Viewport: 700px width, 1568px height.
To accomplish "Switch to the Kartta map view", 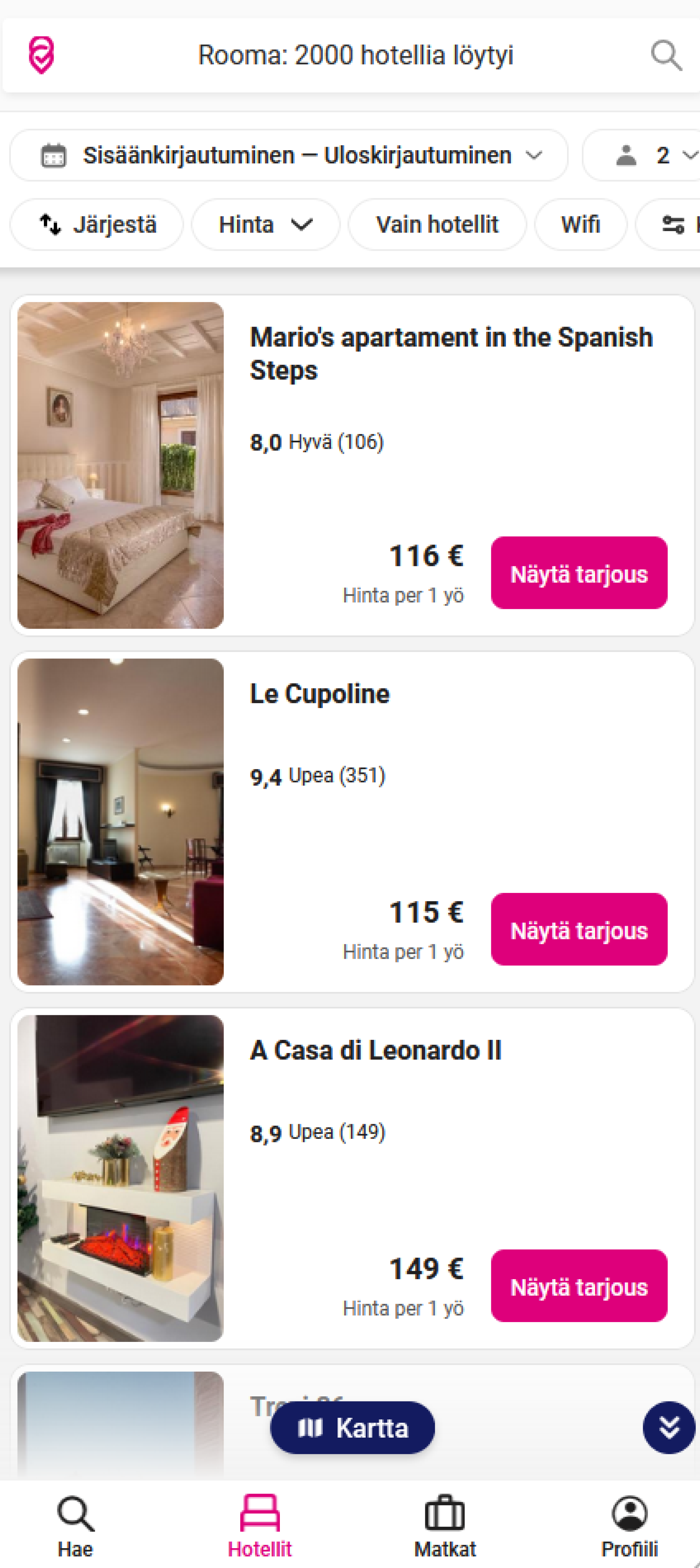I will [x=353, y=1427].
